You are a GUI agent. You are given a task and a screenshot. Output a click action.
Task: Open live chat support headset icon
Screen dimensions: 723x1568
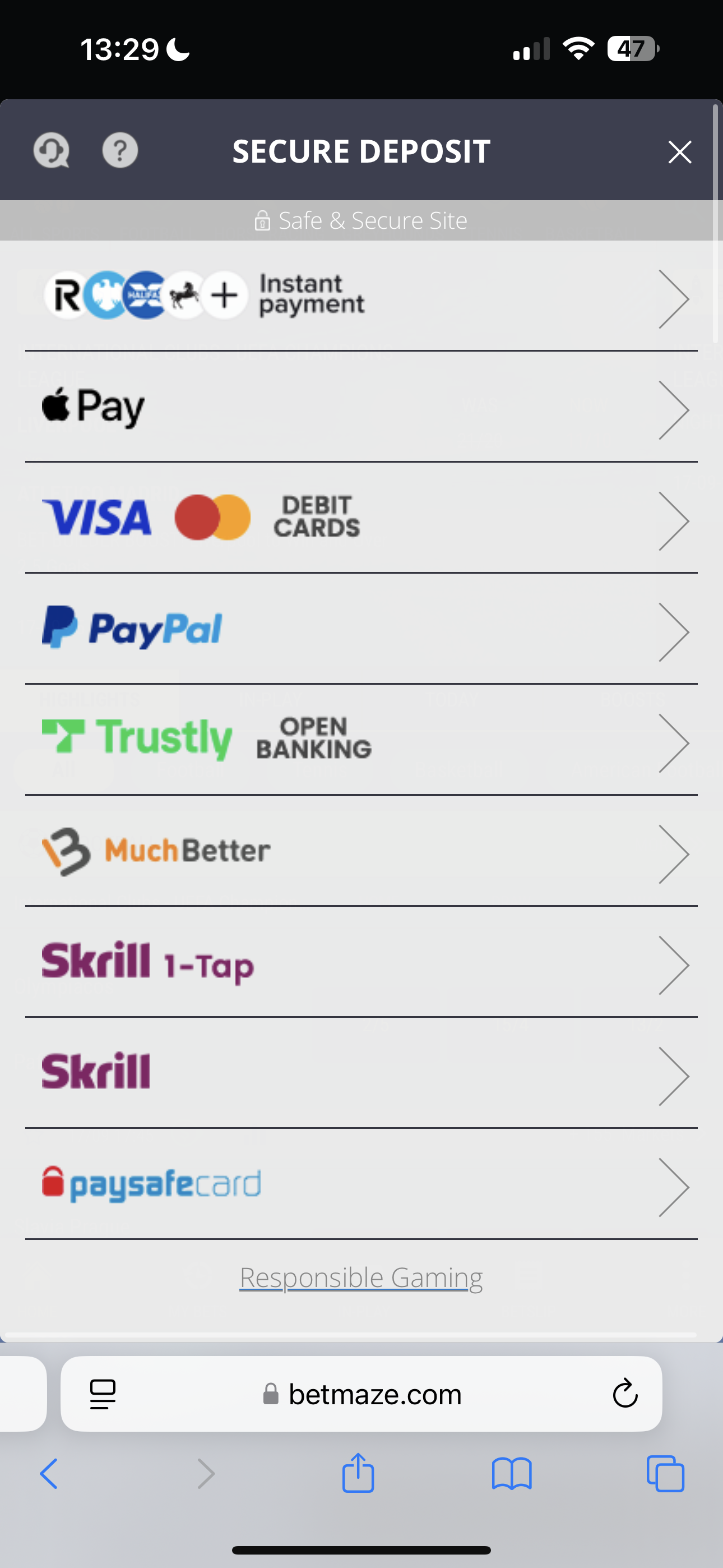[x=52, y=150]
